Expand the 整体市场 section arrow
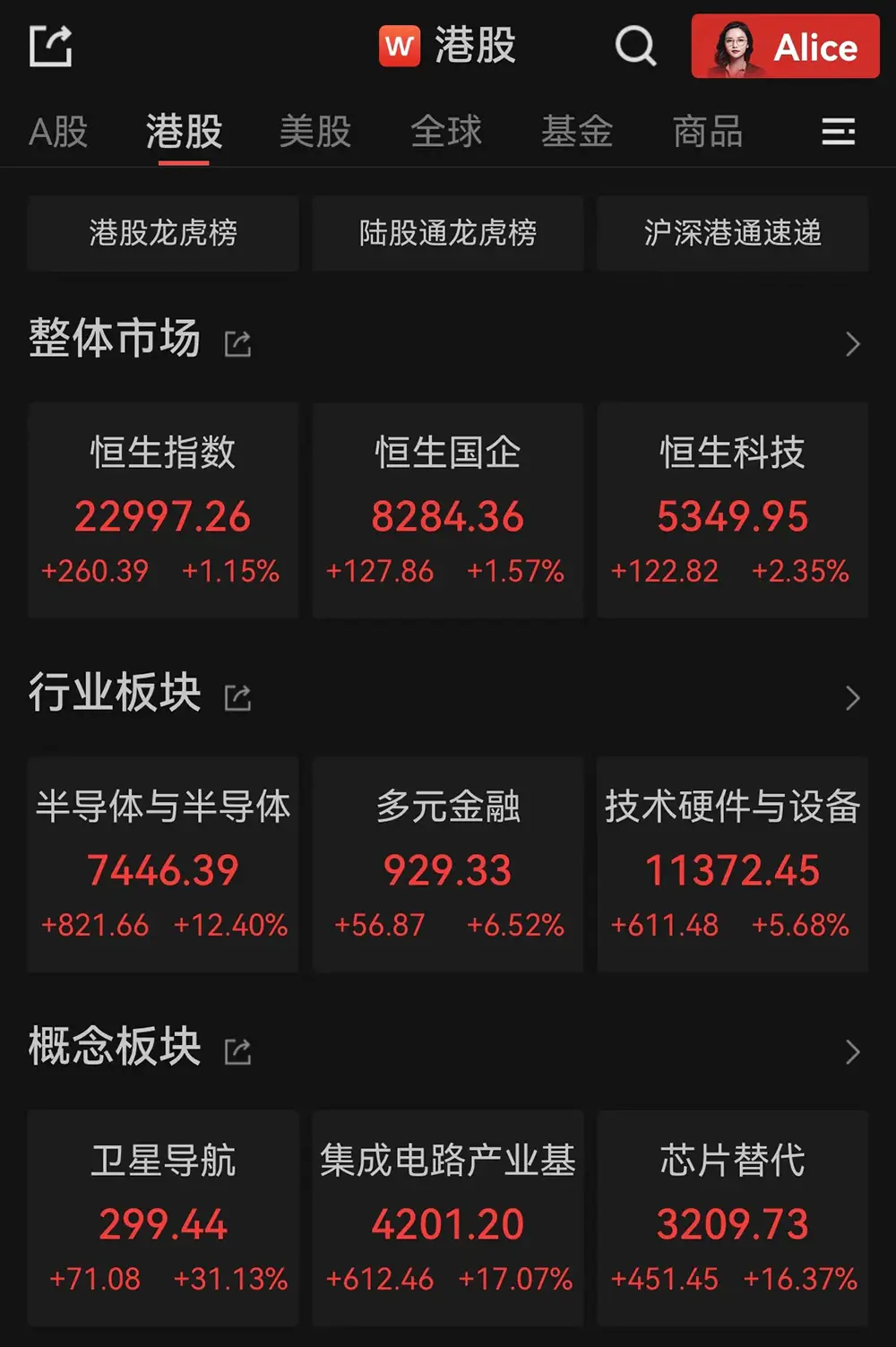This screenshot has height=1347, width=896. [x=852, y=344]
